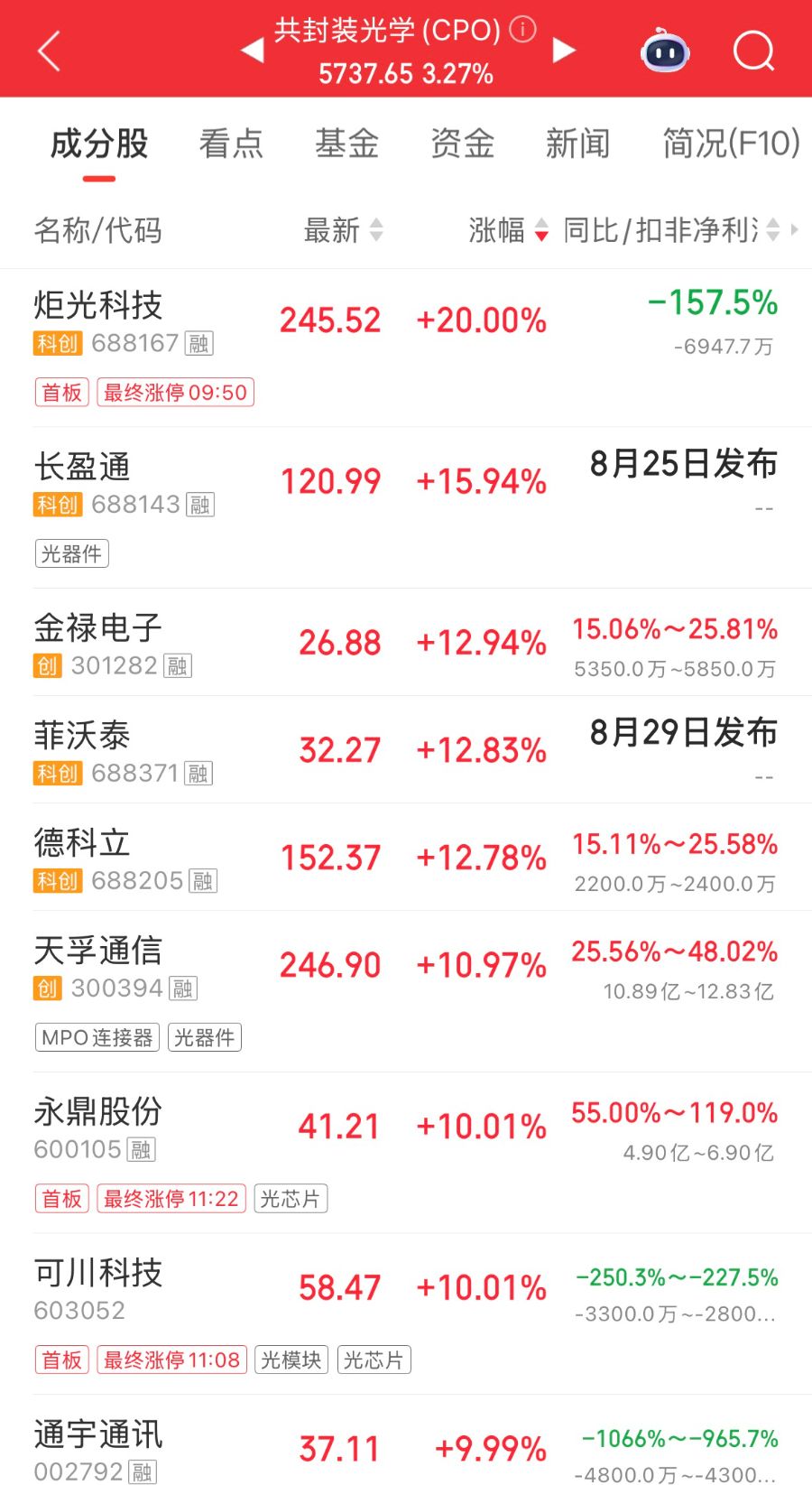The height and width of the screenshot is (1485, 812).
Task: Sort the list by 最新 price
Action: (x=343, y=230)
